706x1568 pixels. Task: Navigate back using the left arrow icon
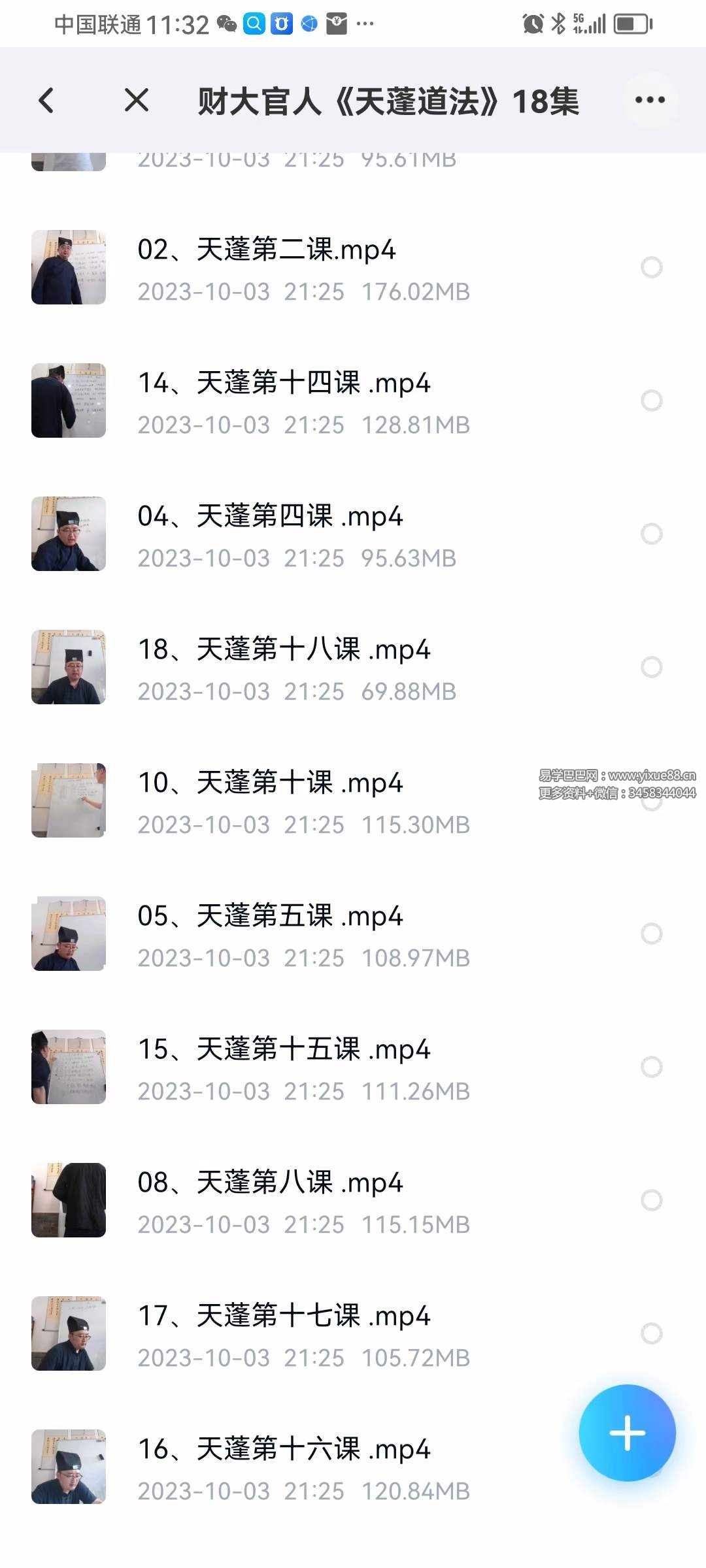(x=46, y=101)
